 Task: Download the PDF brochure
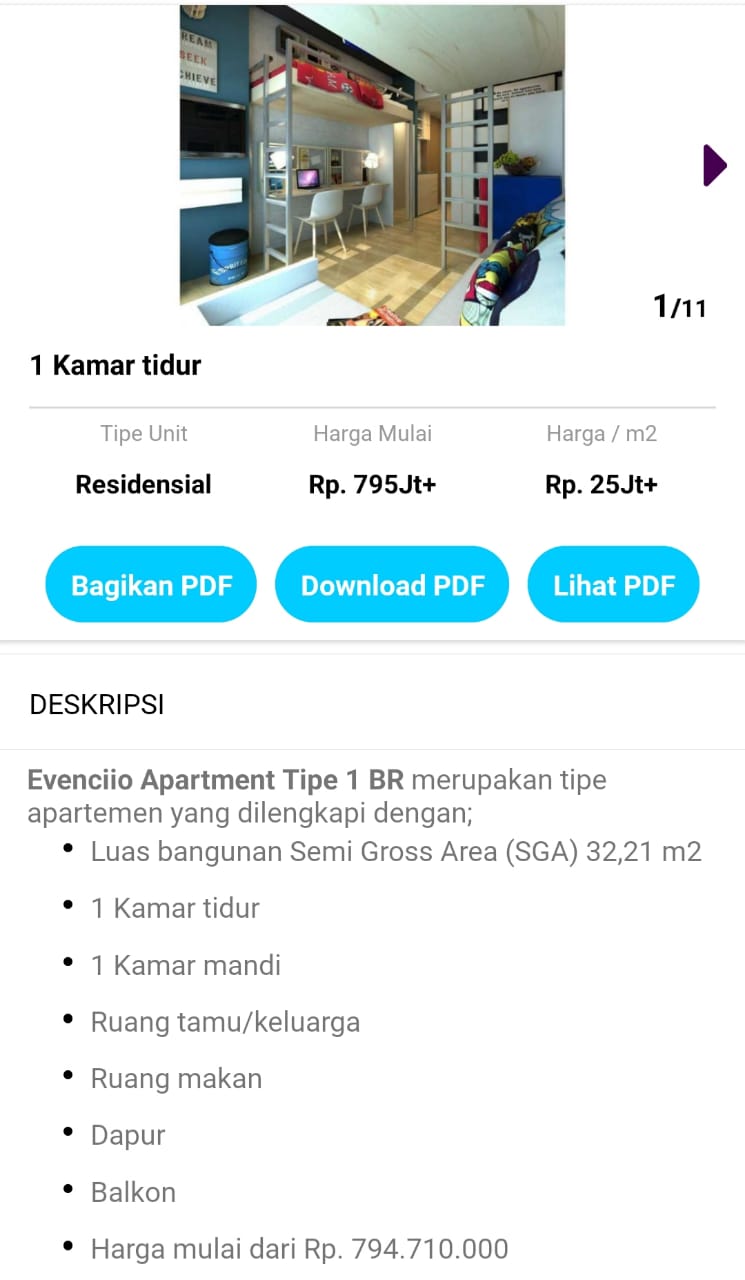pos(392,585)
